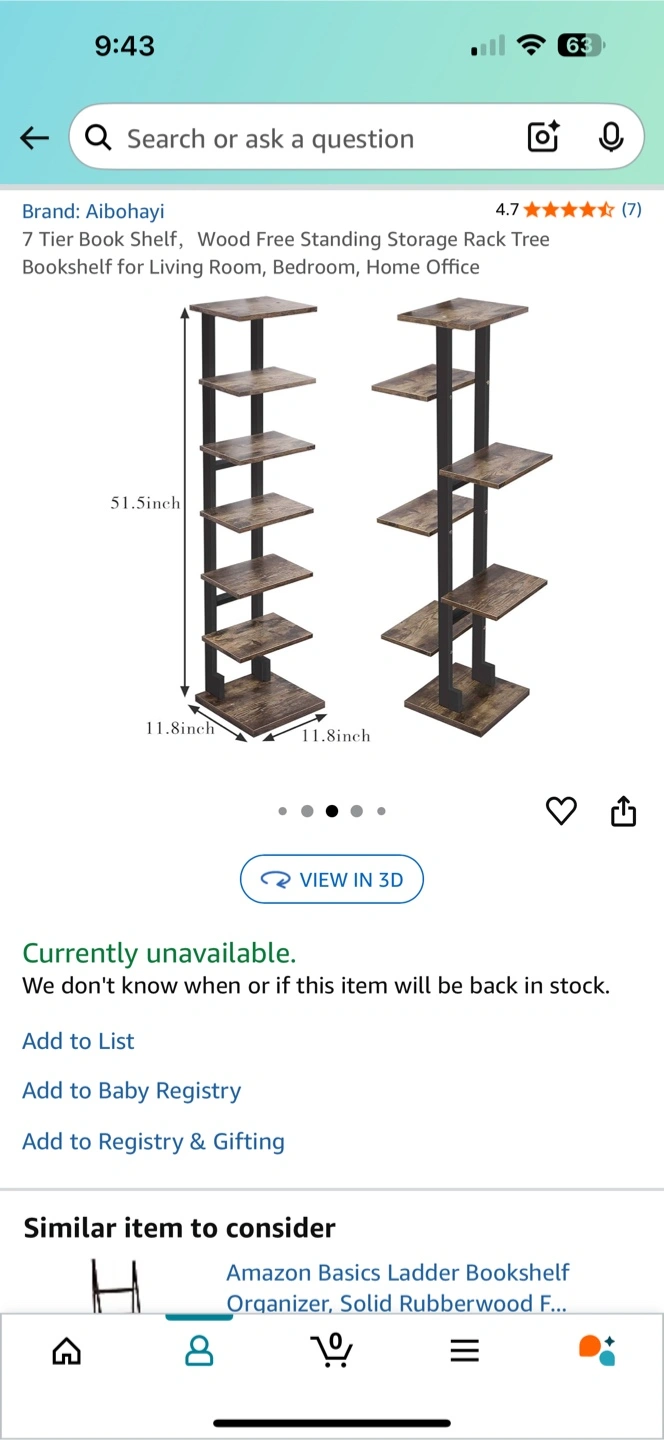Choose Add to Baby Registry
This screenshot has height=1440, width=664.
click(132, 1091)
